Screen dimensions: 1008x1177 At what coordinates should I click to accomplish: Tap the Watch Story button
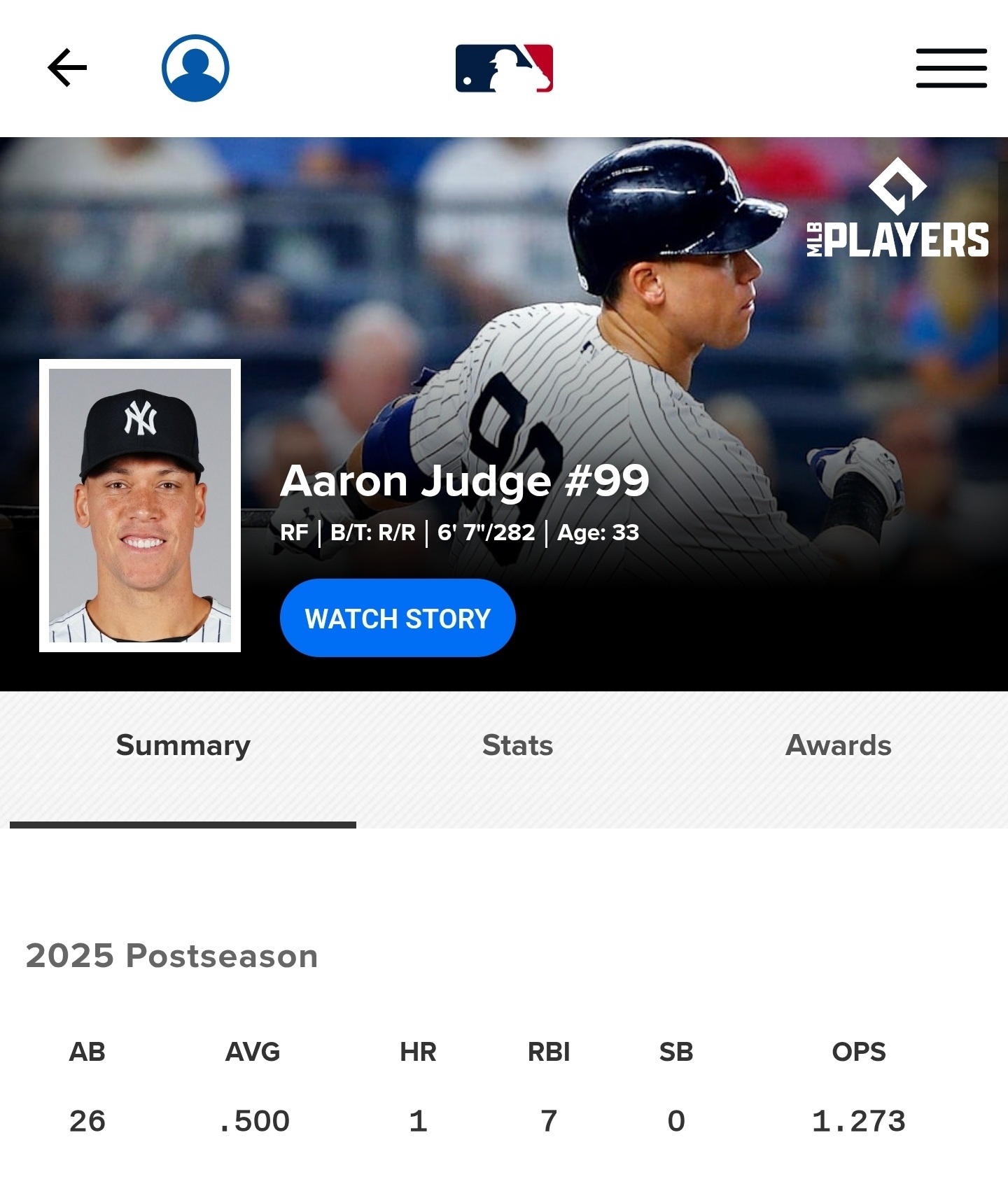coord(398,618)
